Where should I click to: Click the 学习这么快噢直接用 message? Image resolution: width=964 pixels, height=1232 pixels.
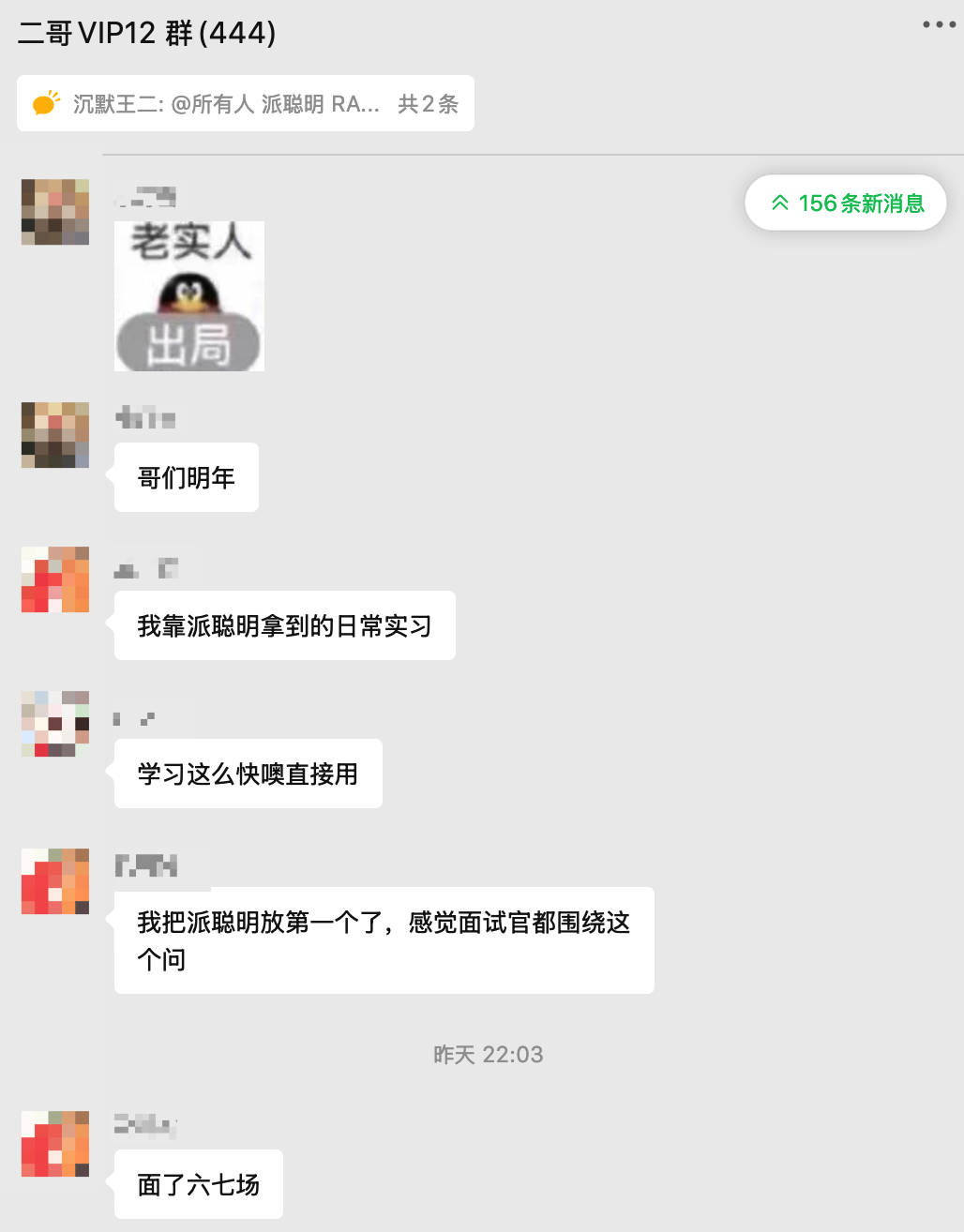tap(248, 774)
